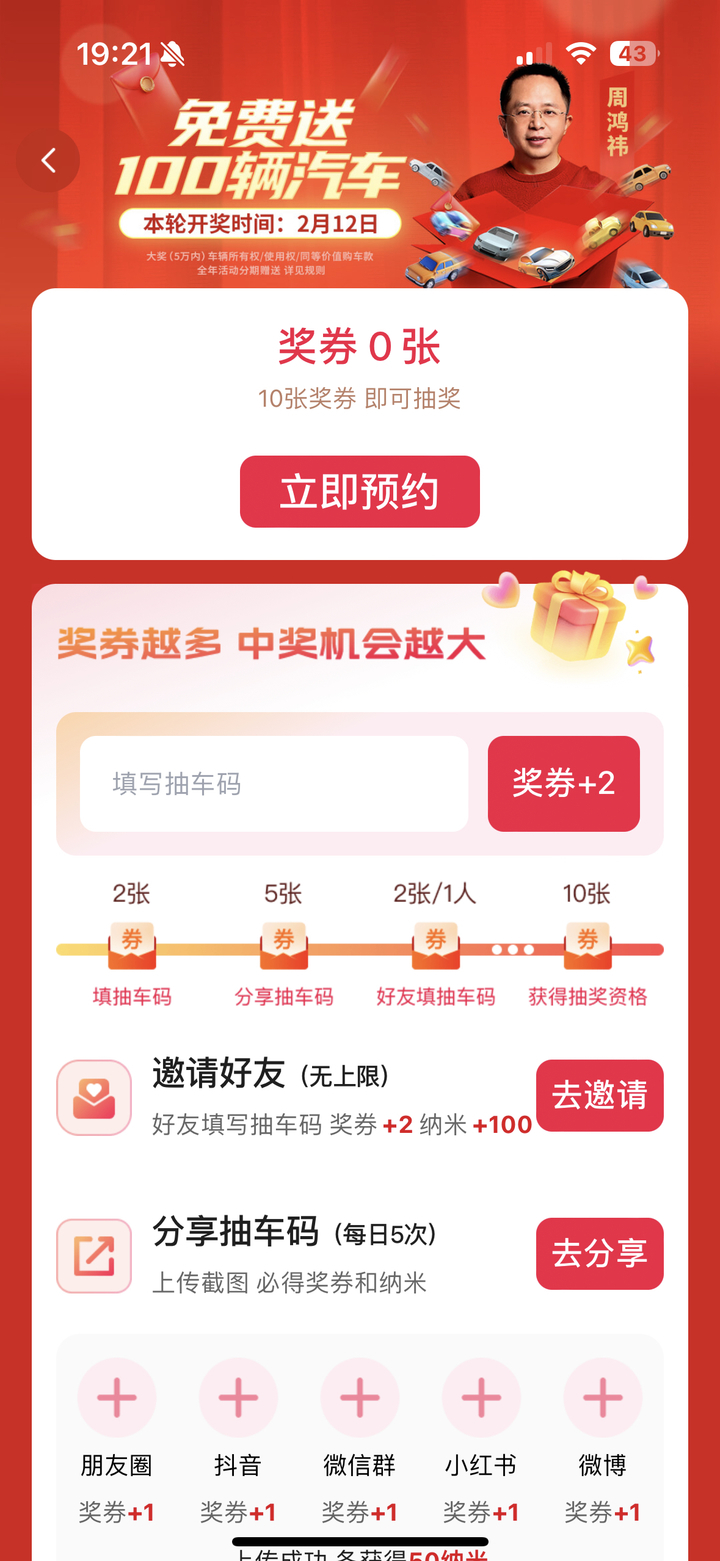The width and height of the screenshot is (720, 1561).
Task: Go back using the arrow icon
Action: coord(48,160)
